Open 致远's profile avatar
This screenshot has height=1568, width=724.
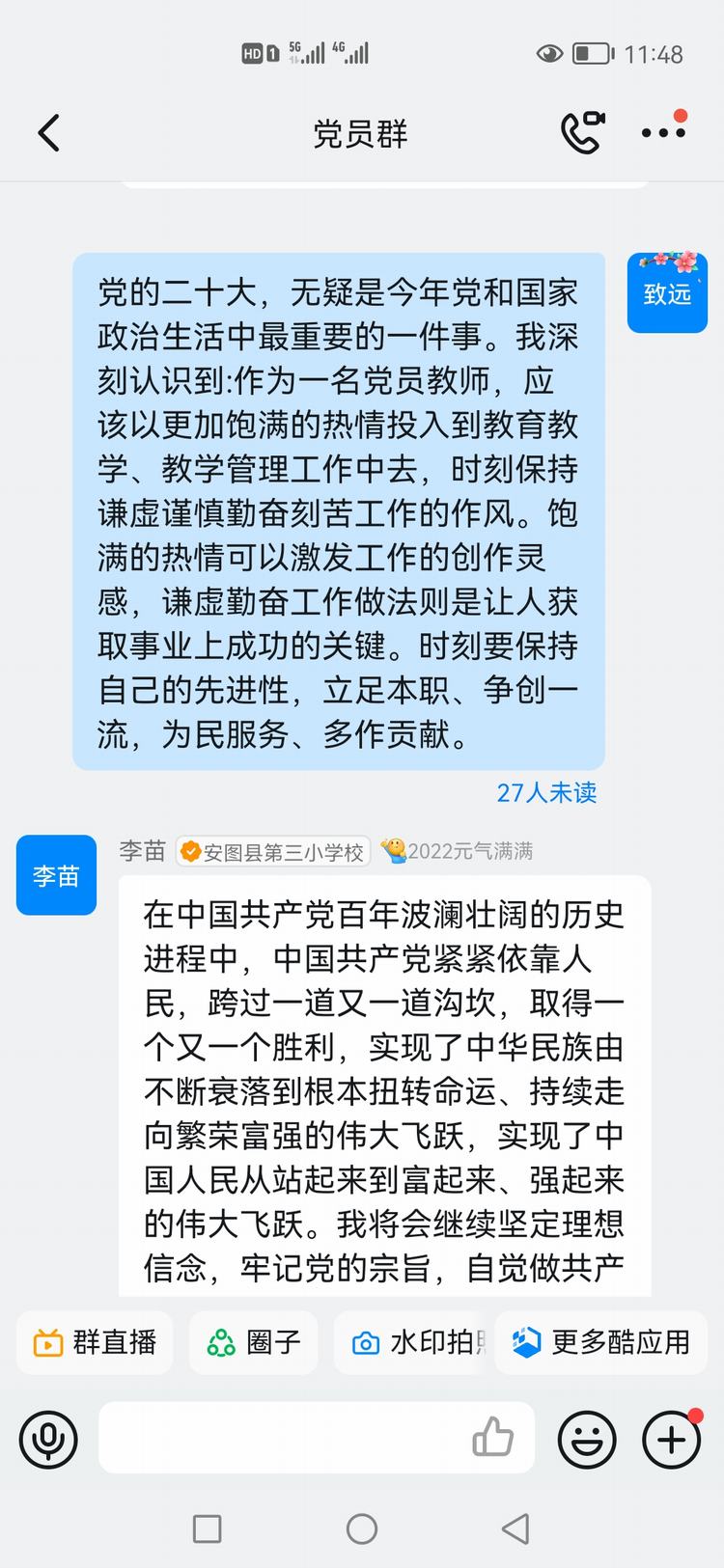click(x=667, y=293)
